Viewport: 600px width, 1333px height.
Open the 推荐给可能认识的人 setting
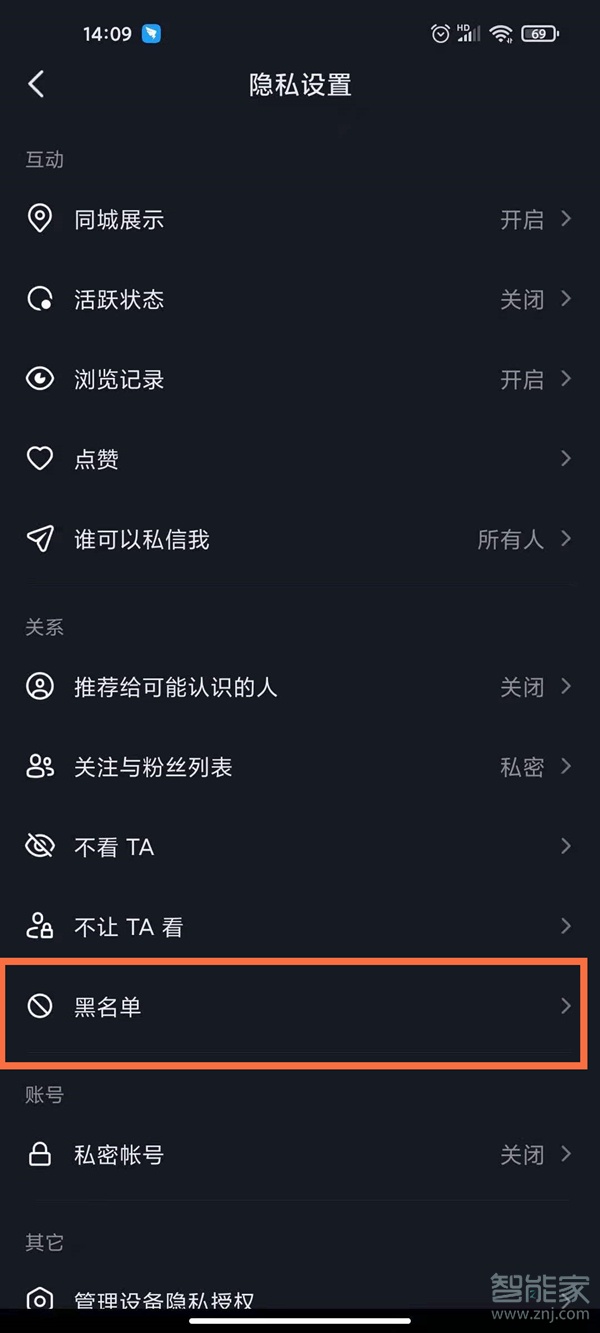[300, 687]
